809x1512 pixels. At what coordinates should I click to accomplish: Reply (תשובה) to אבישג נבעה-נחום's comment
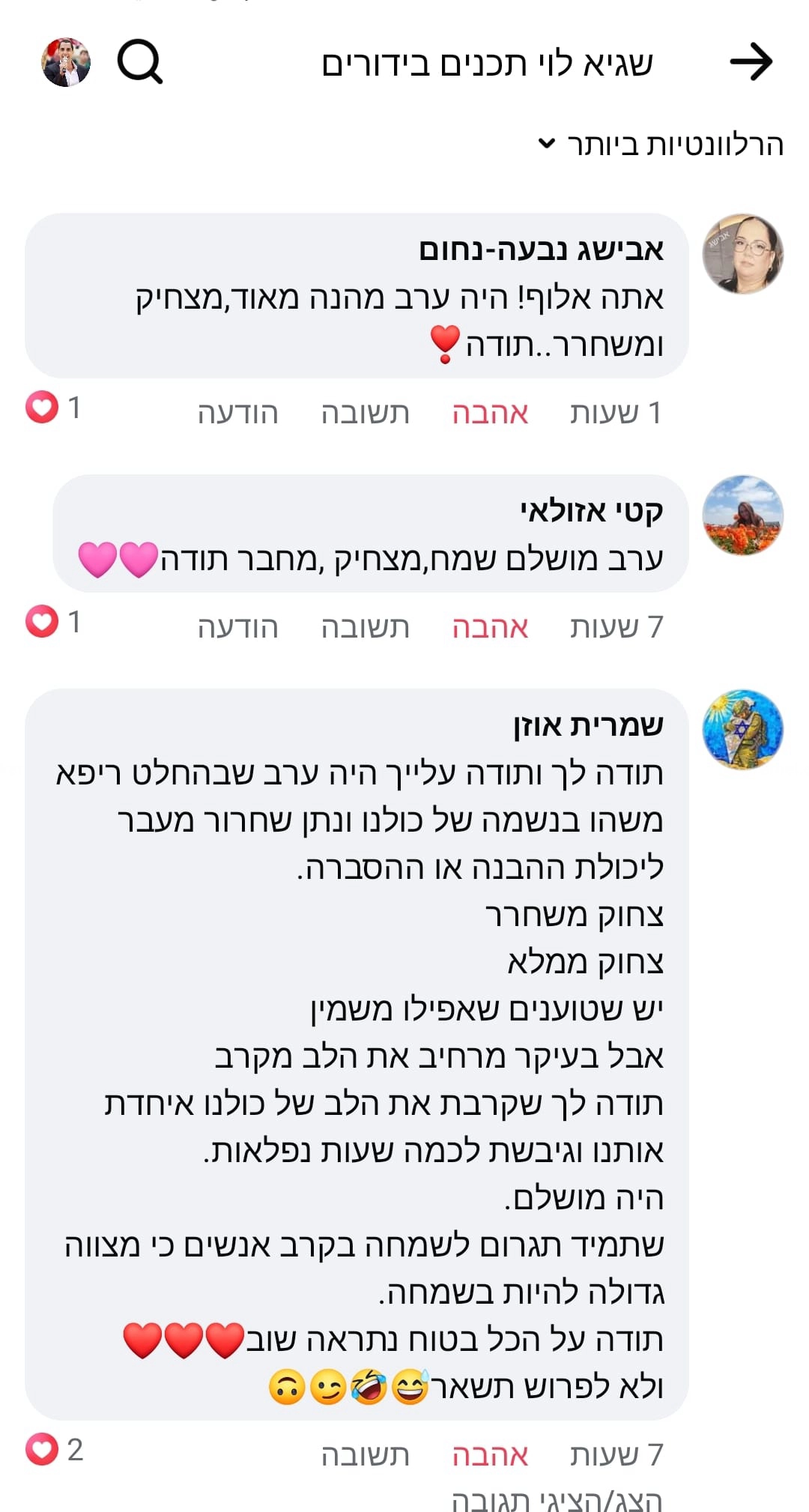click(365, 413)
